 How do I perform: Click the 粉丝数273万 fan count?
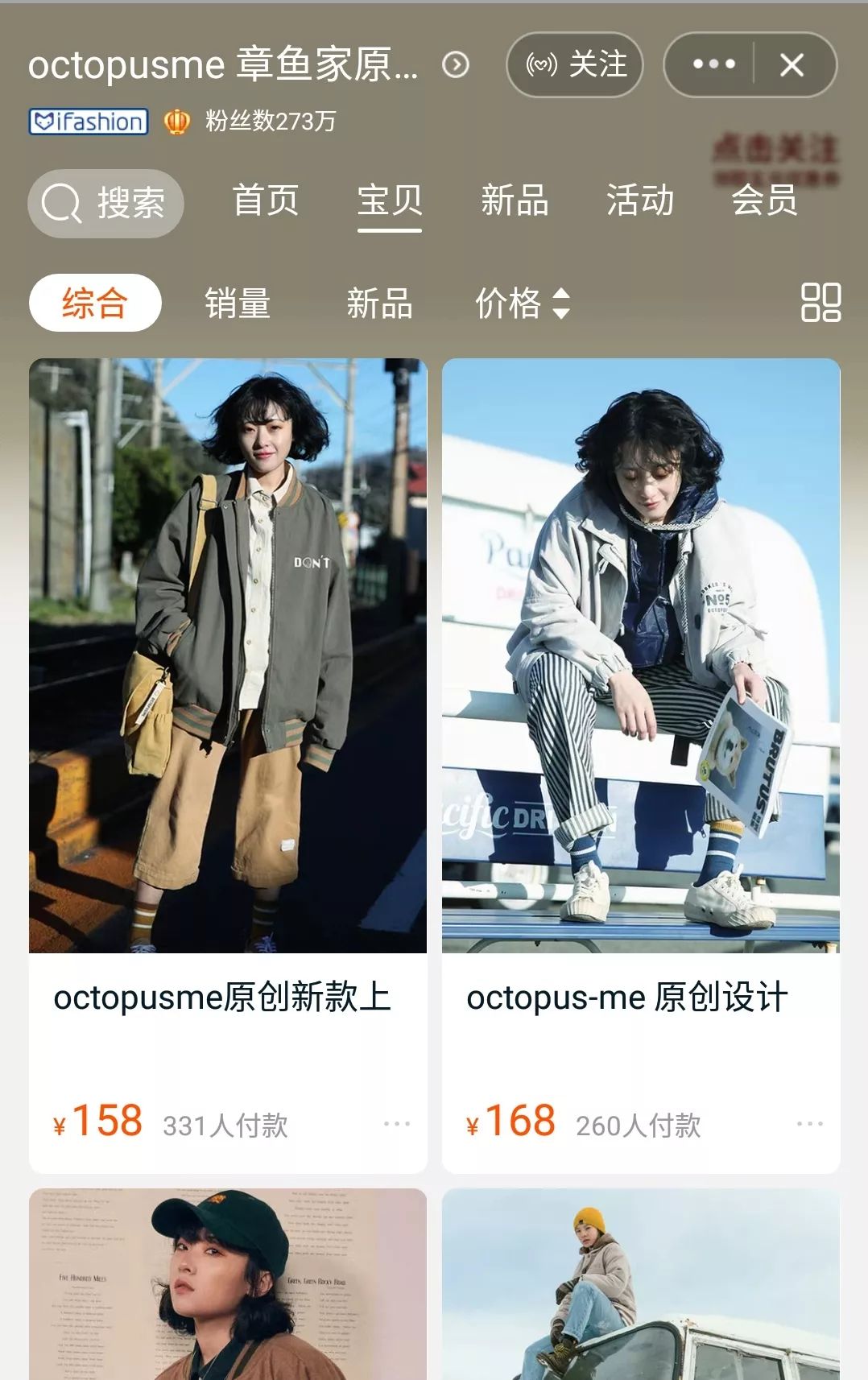[x=270, y=121]
